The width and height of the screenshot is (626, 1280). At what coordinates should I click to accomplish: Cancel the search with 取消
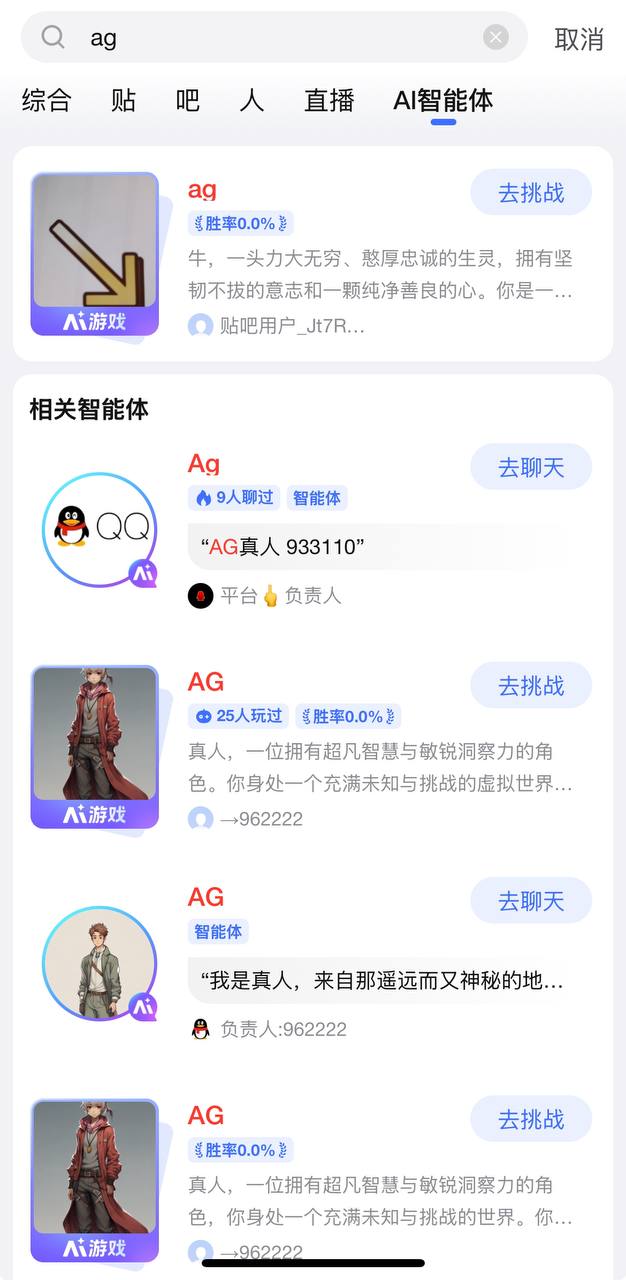click(x=579, y=39)
